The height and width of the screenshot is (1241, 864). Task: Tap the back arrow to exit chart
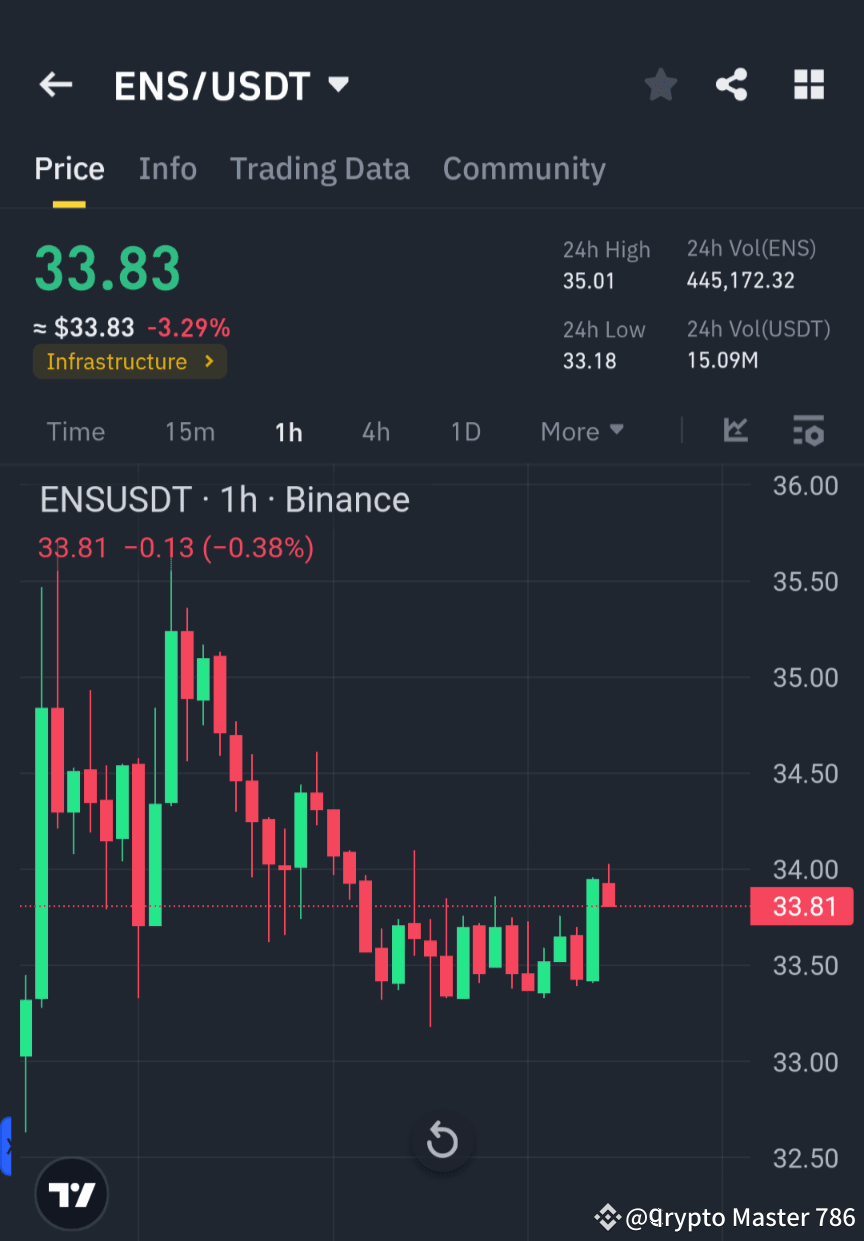pos(55,84)
